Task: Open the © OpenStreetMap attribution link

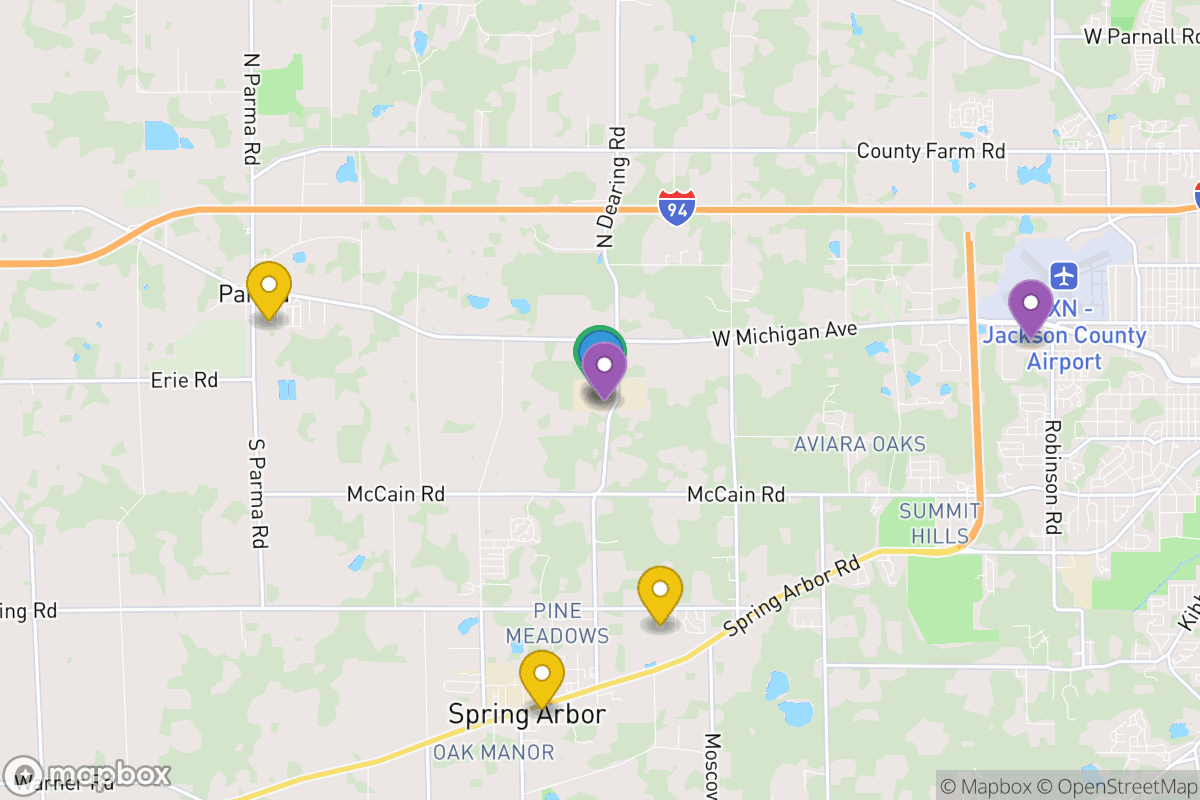Action: (1117, 786)
